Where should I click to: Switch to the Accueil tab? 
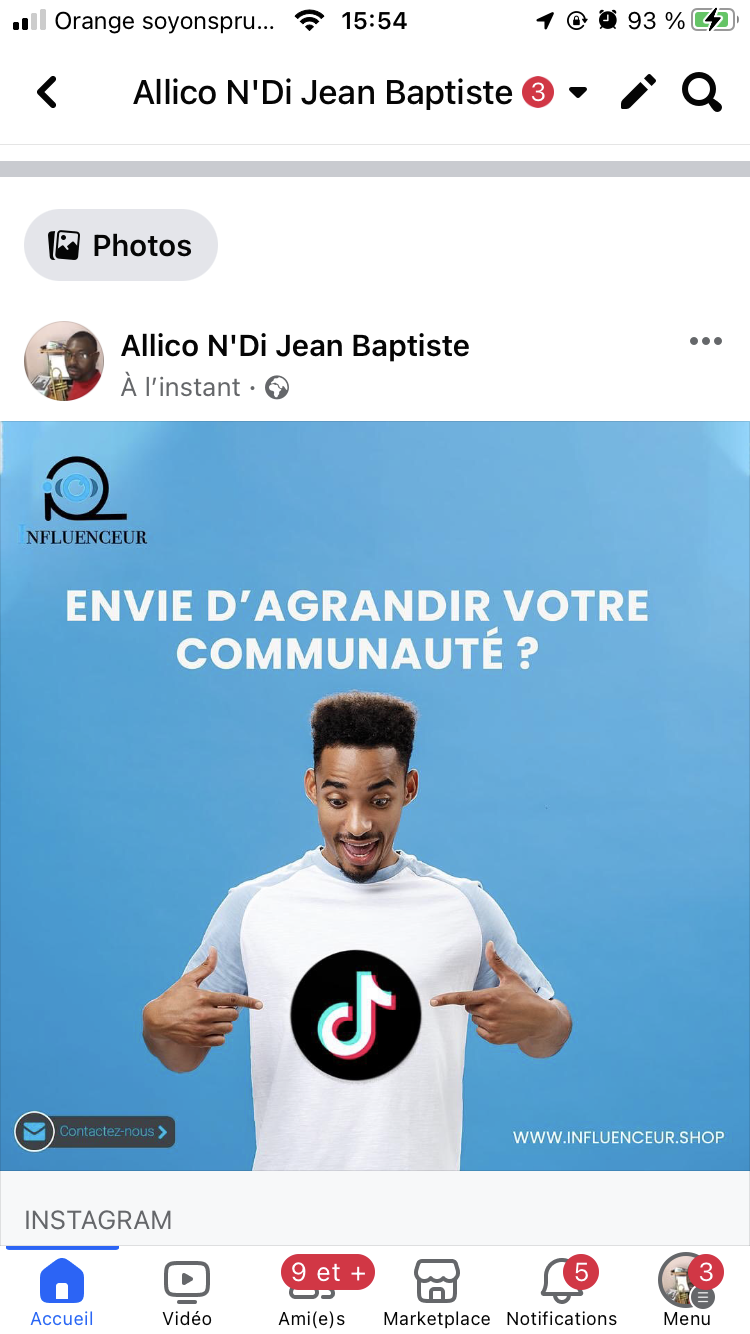point(62,1290)
